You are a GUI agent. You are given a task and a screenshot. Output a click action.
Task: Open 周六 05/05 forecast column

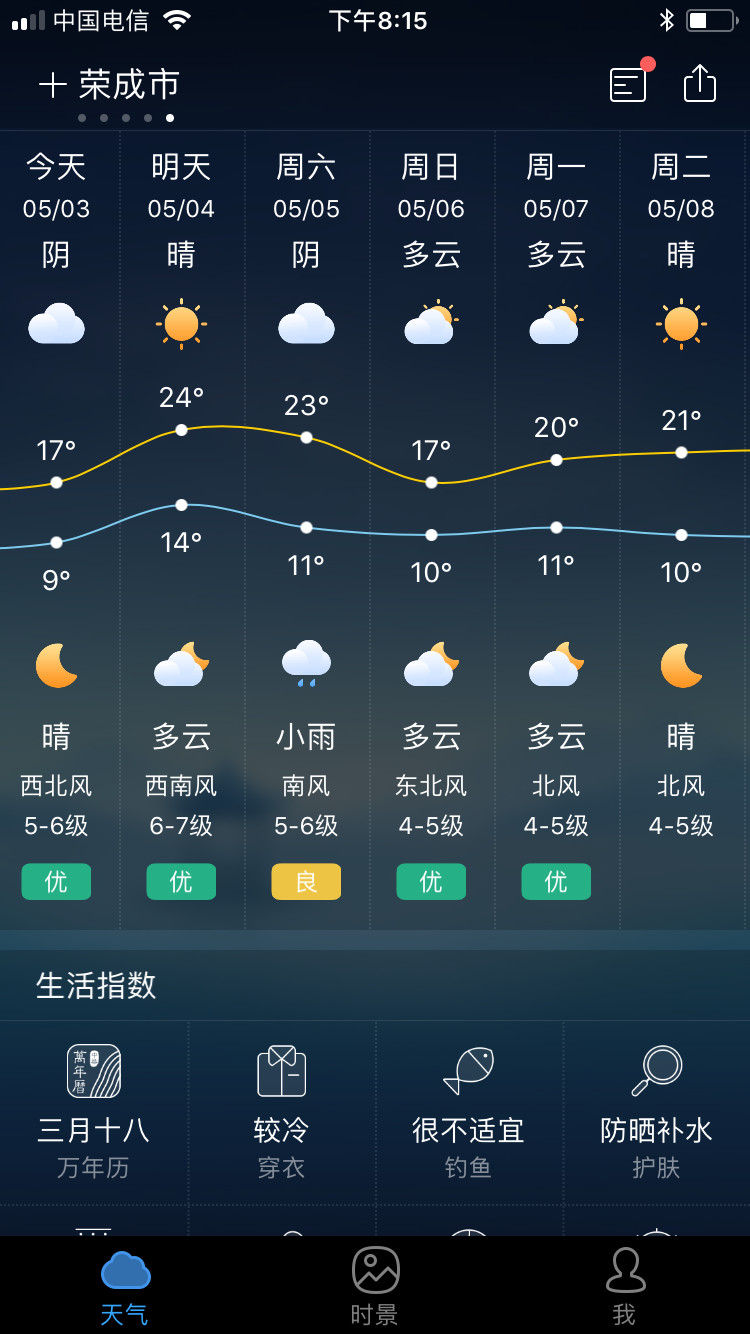(306, 500)
